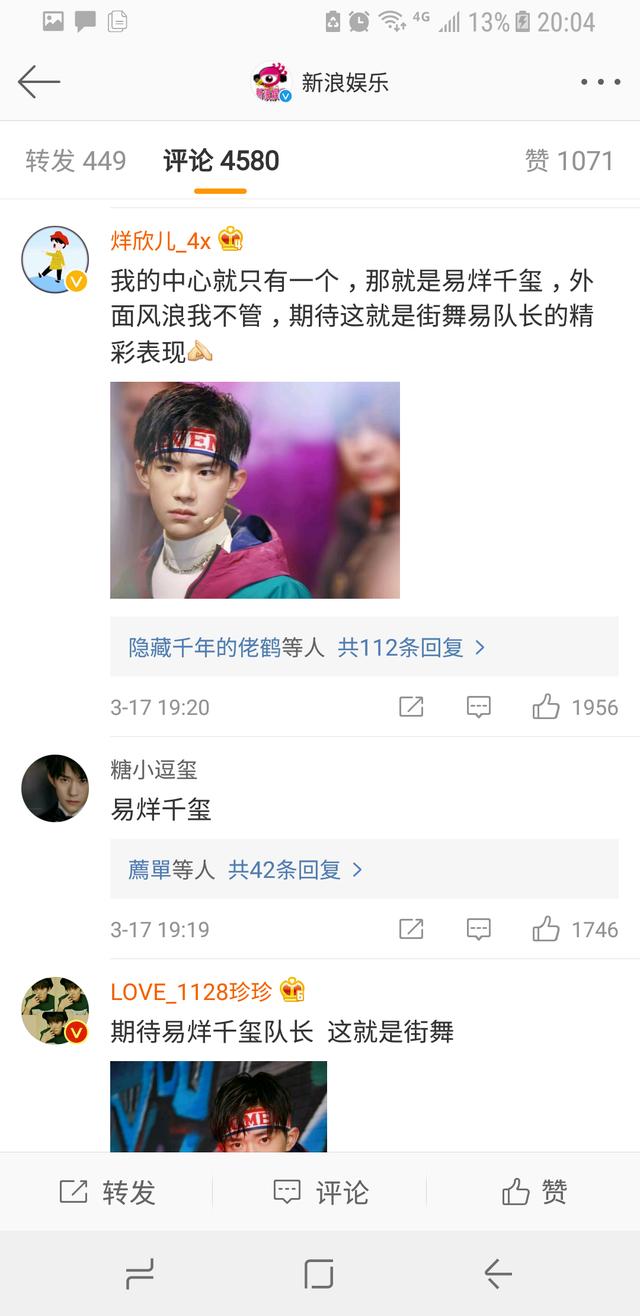Switch to the 赞 1071 tab

[x=568, y=160]
